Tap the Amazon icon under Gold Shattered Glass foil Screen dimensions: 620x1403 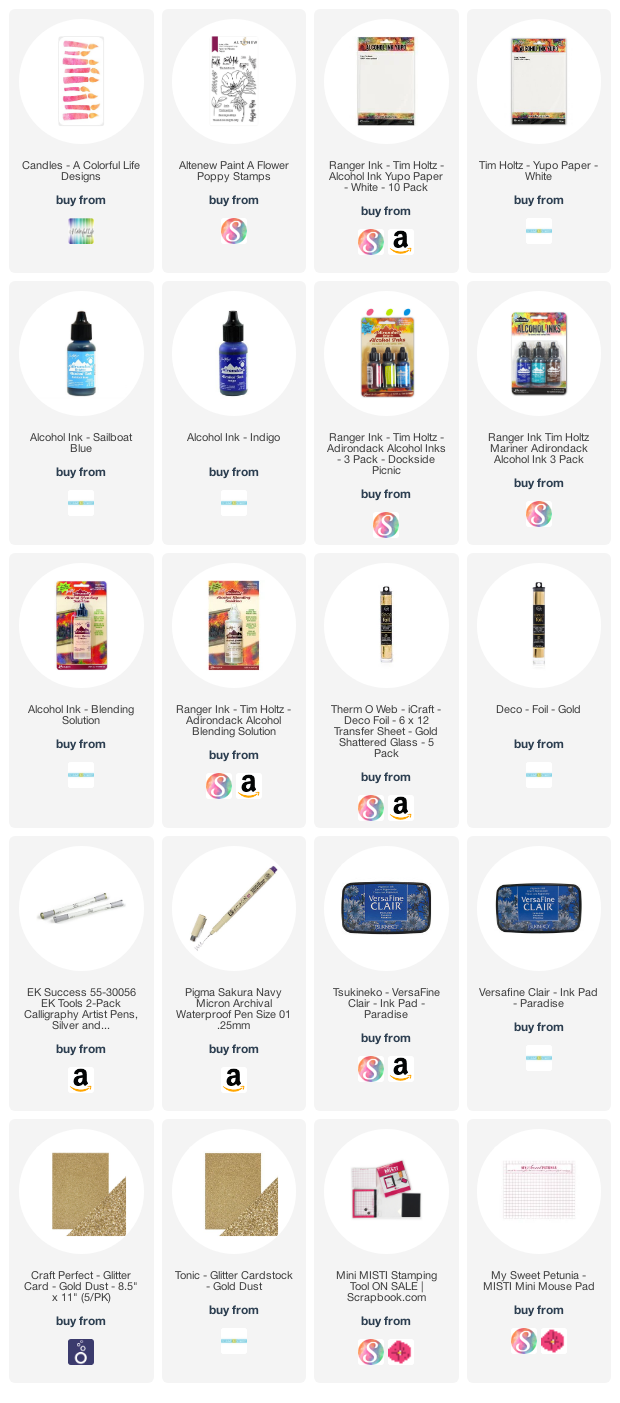click(401, 808)
